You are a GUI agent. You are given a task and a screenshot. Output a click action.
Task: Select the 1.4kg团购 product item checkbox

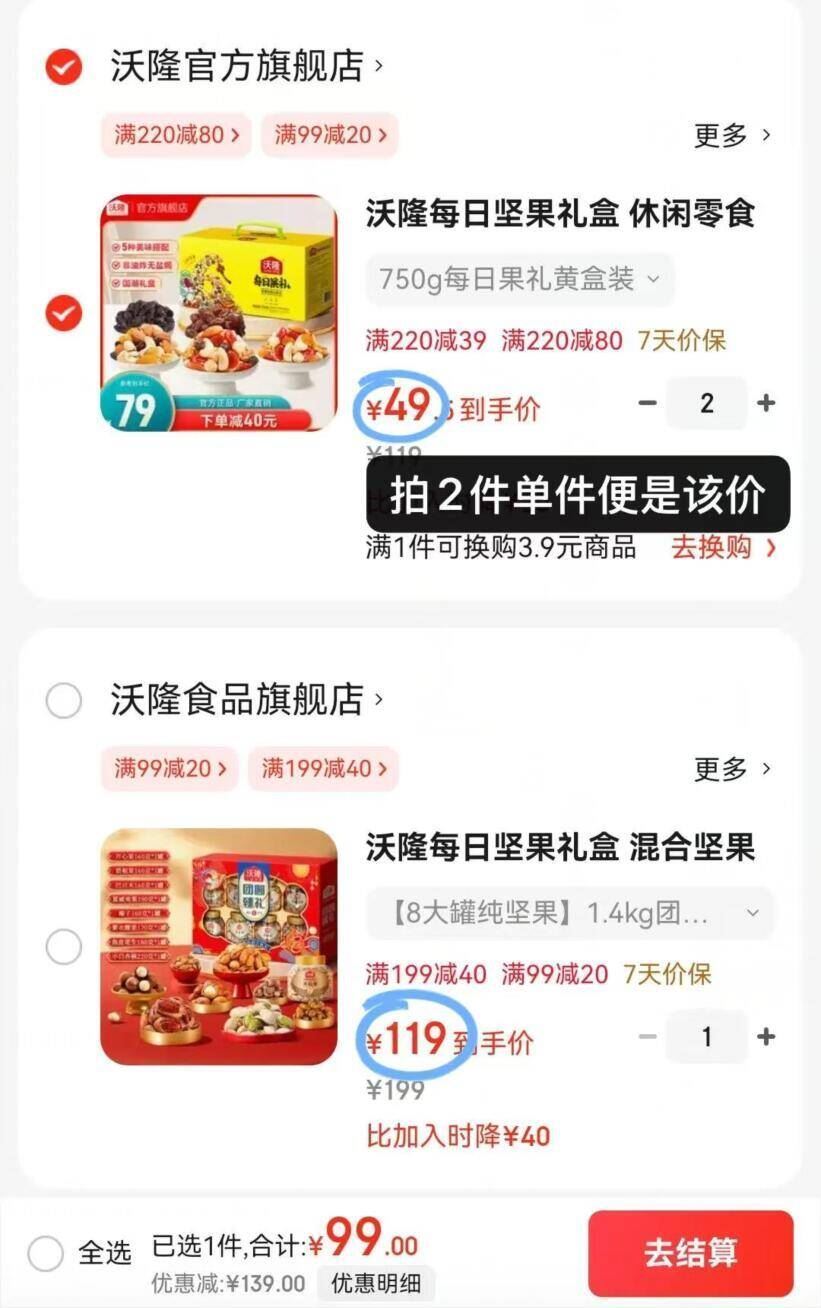[63, 946]
